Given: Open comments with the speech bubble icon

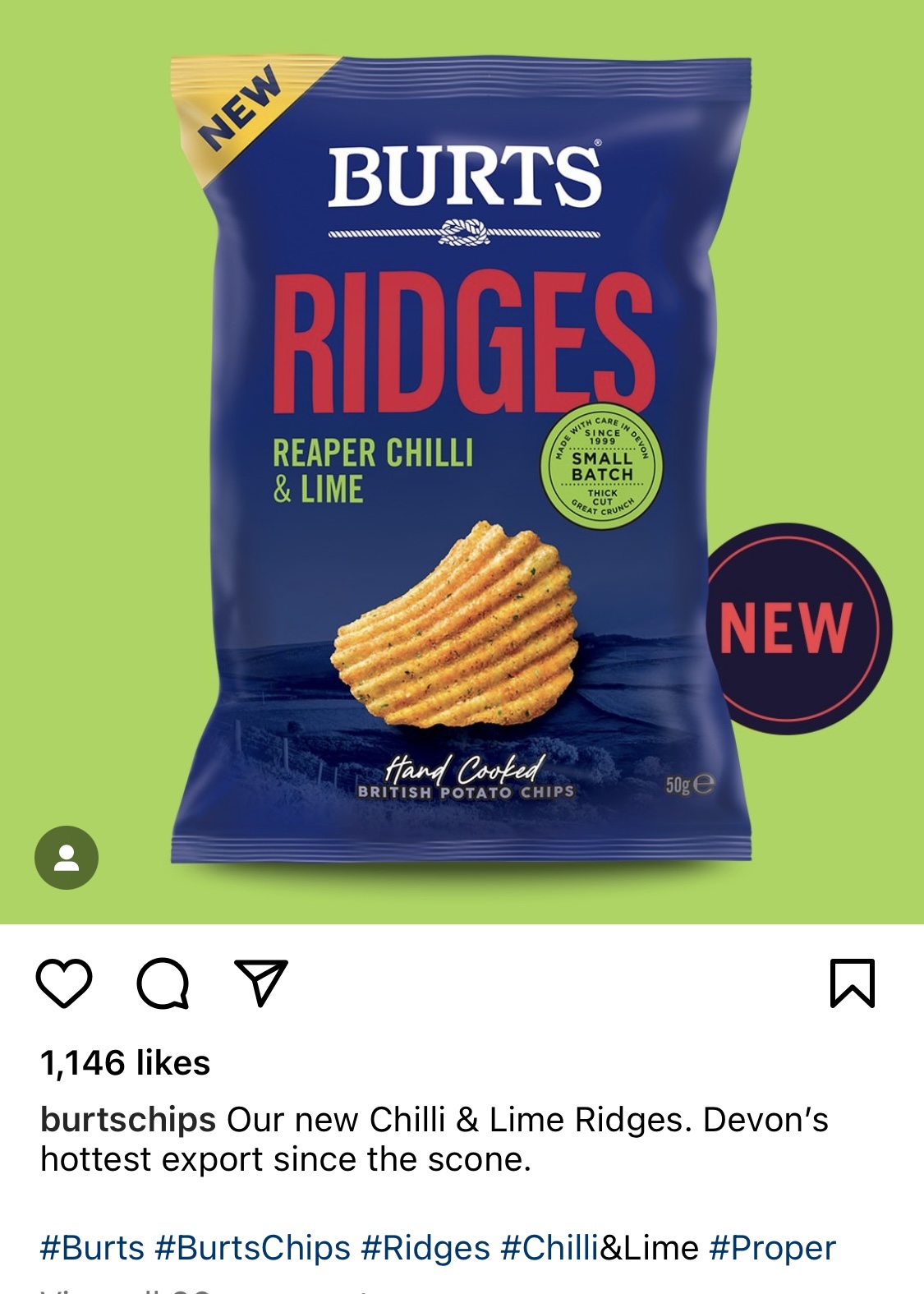Looking at the screenshot, I should [163, 983].
